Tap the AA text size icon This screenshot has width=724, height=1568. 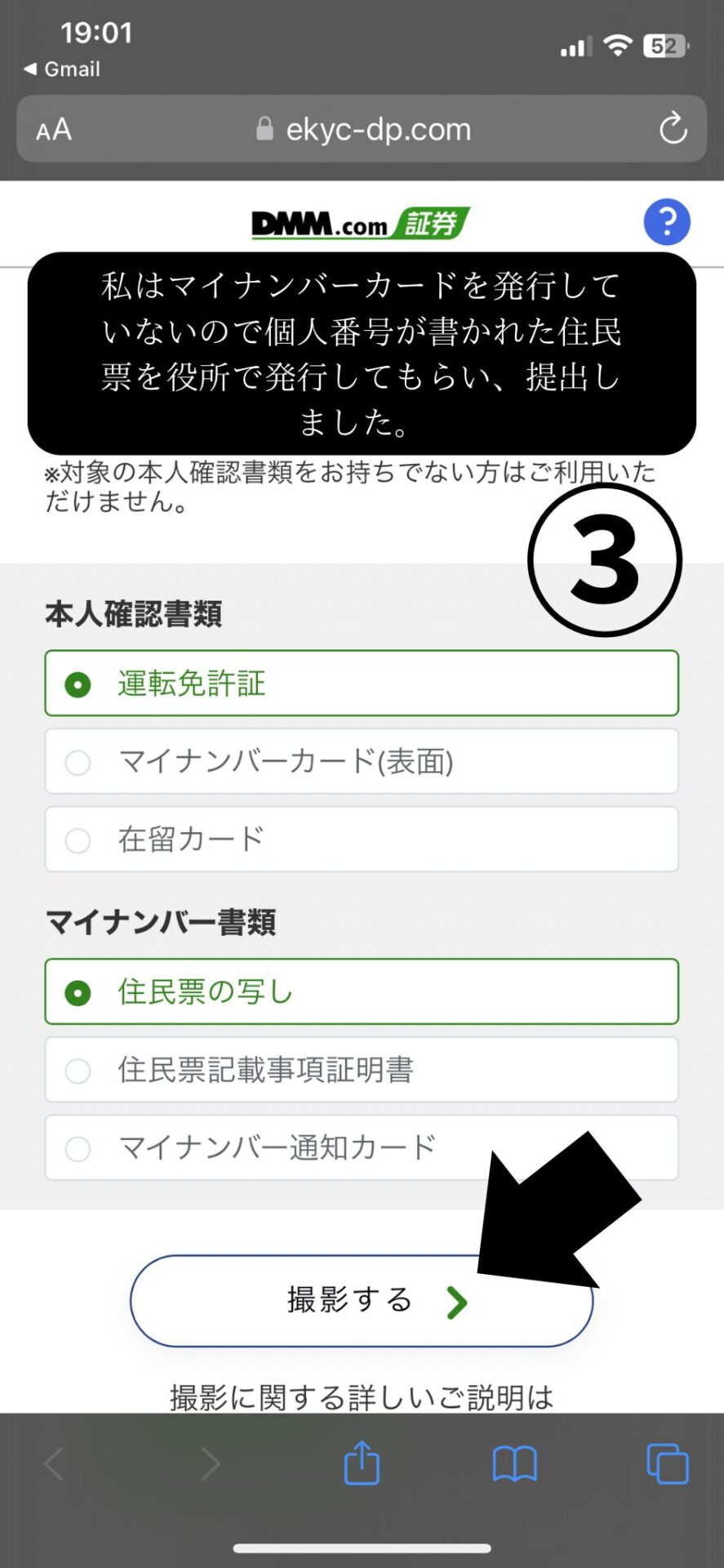point(52,128)
